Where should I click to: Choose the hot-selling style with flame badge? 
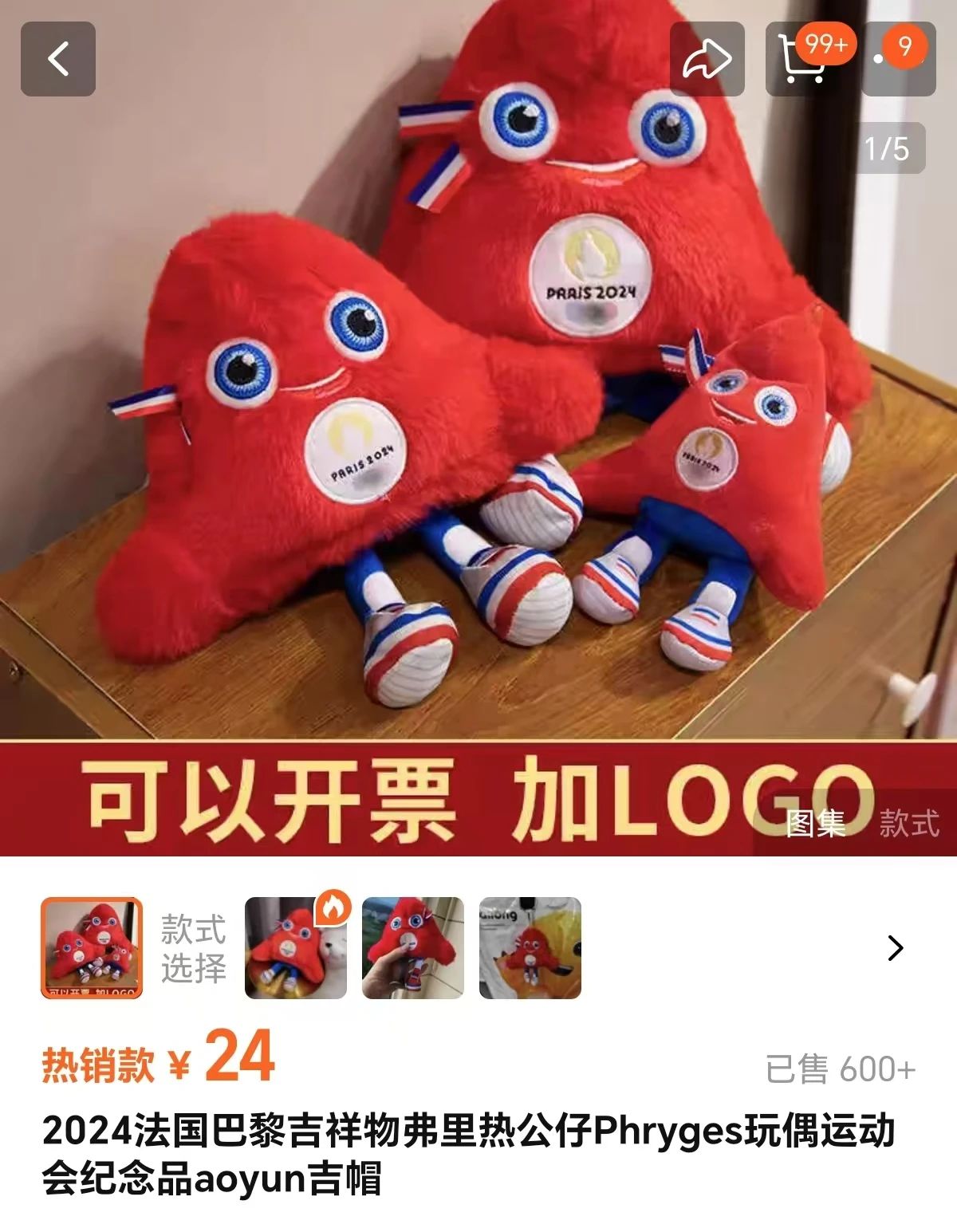pyautogui.click(x=296, y=947)
